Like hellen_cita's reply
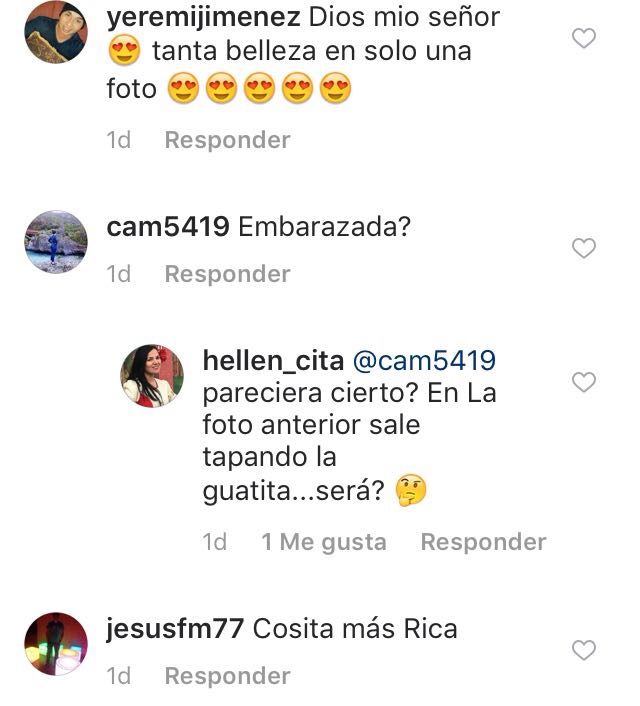Viewport: 640px width, 706px height. 583,382
